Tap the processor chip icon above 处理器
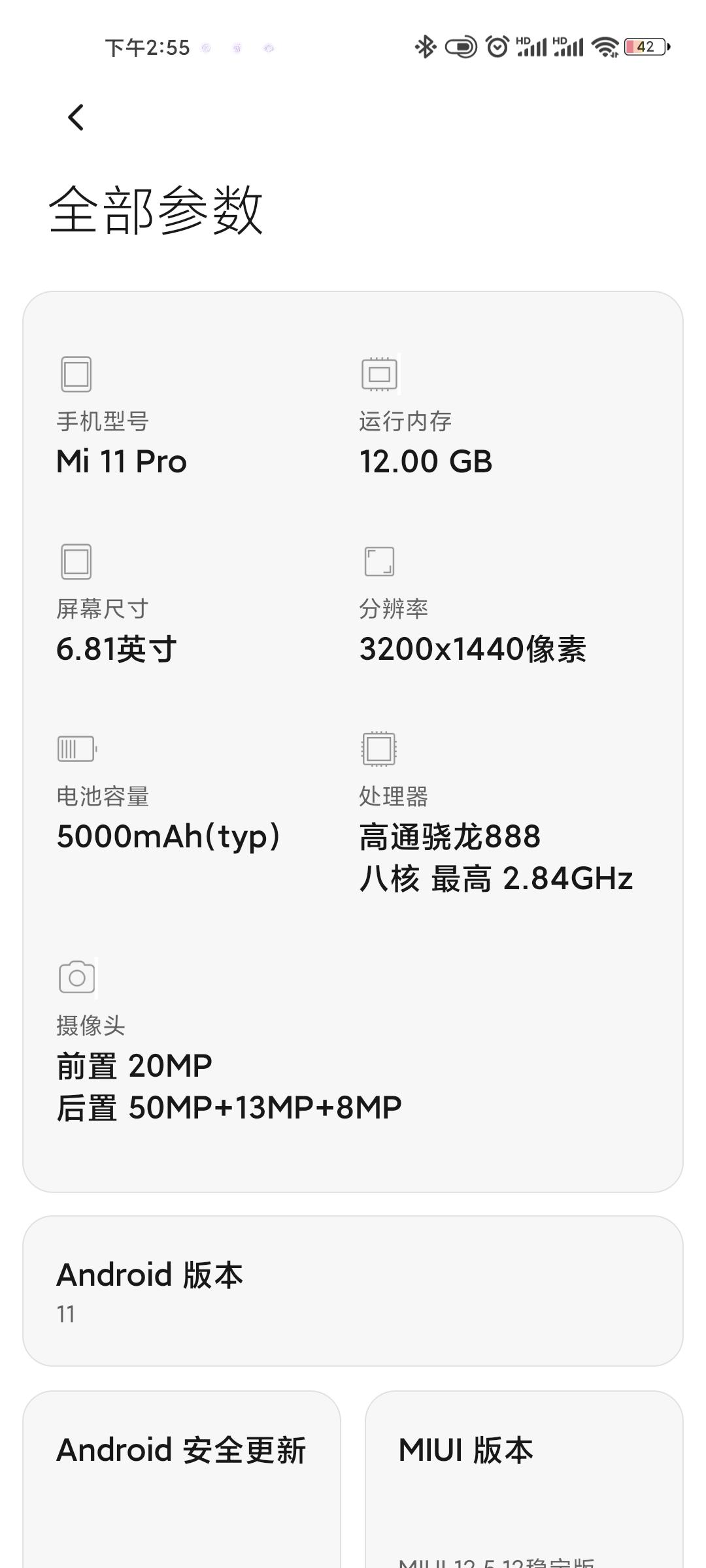The height and width of the screenshot is (1568, 706). point(379,749)
